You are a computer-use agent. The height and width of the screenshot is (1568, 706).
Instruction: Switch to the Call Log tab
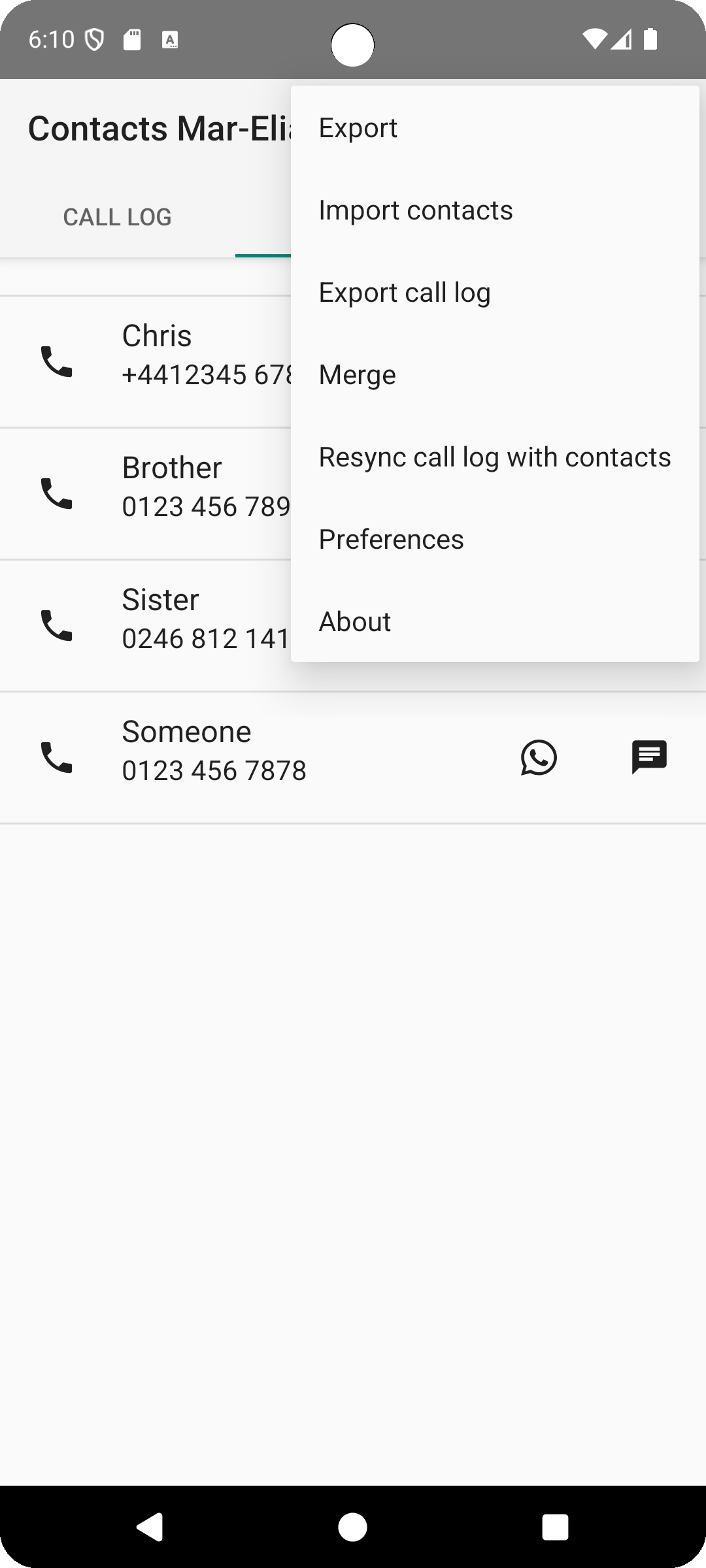[117, 217]
